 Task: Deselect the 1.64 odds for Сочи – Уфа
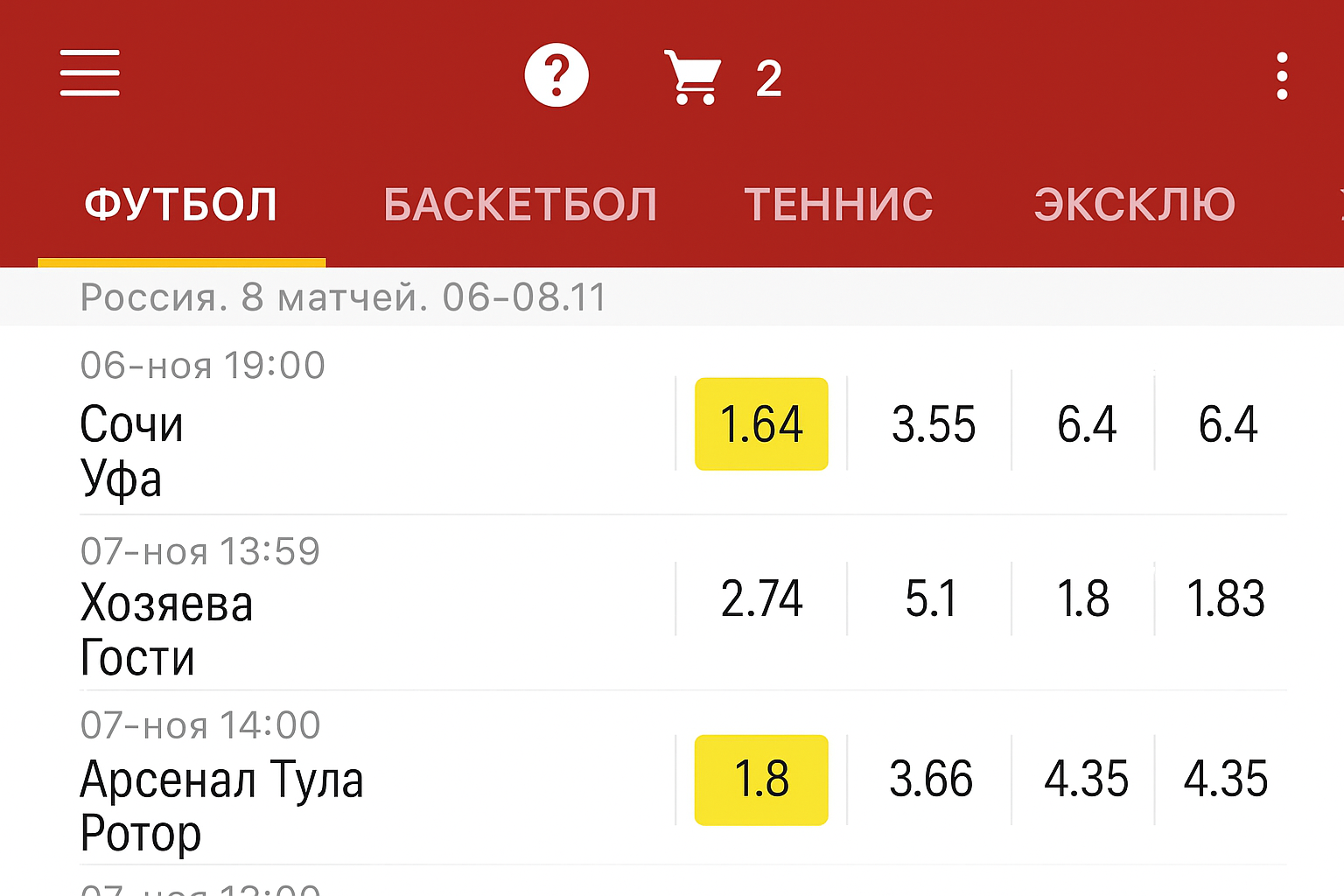pos(761,424)
